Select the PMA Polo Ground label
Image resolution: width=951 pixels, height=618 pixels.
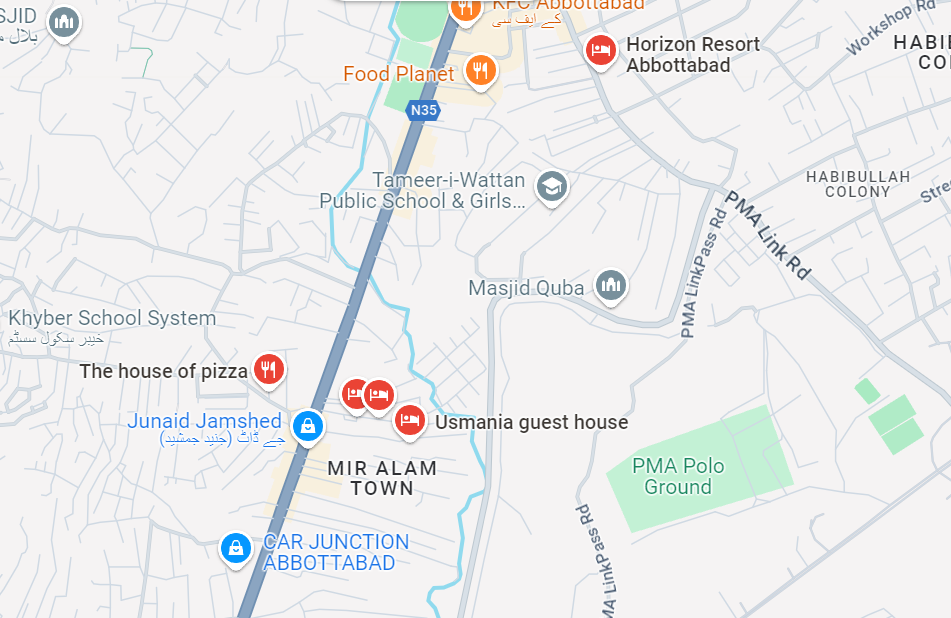coord(678,476)
